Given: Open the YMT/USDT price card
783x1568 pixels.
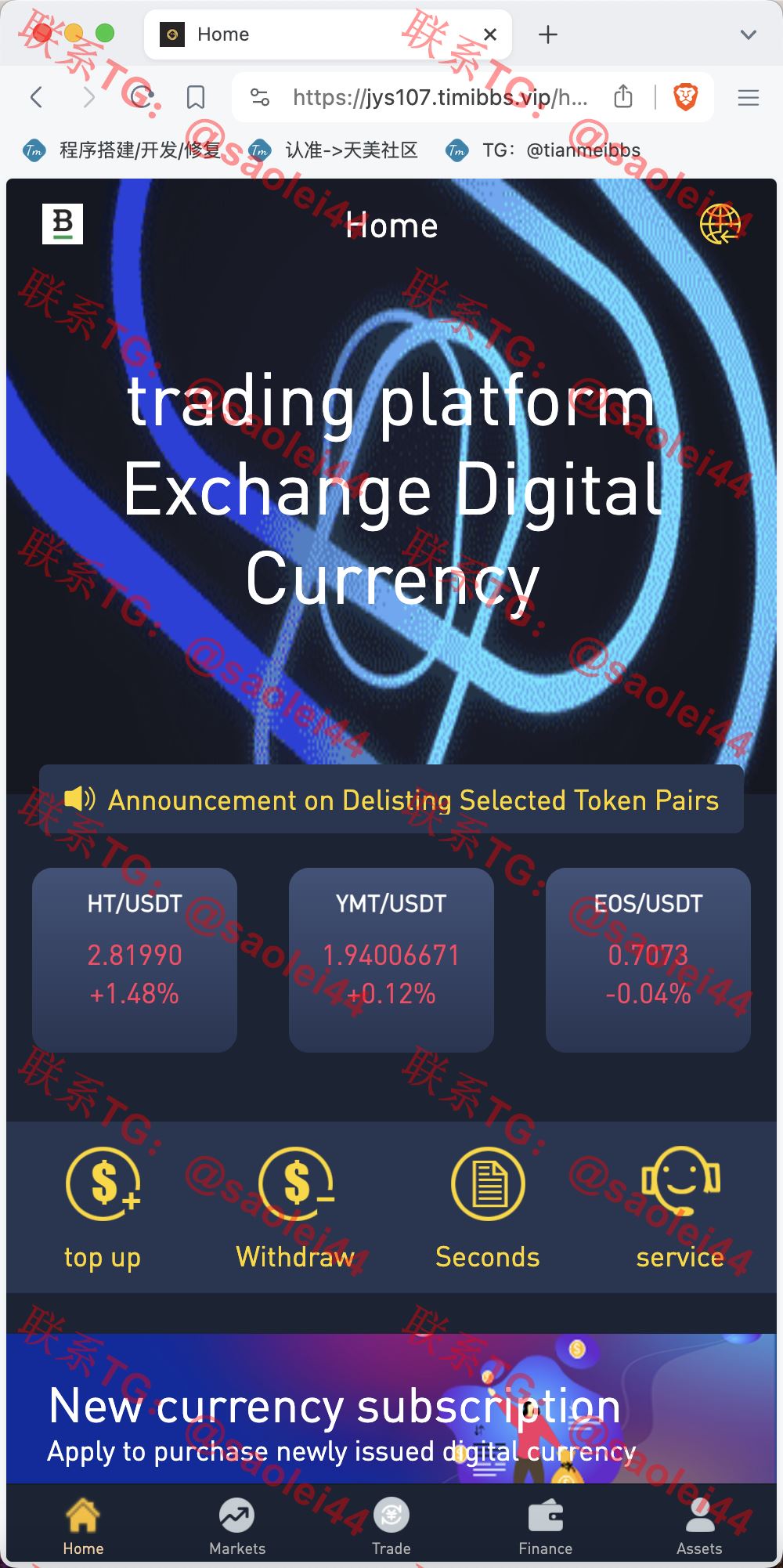Looking at the screenshot, I should (x=391, y=959).
